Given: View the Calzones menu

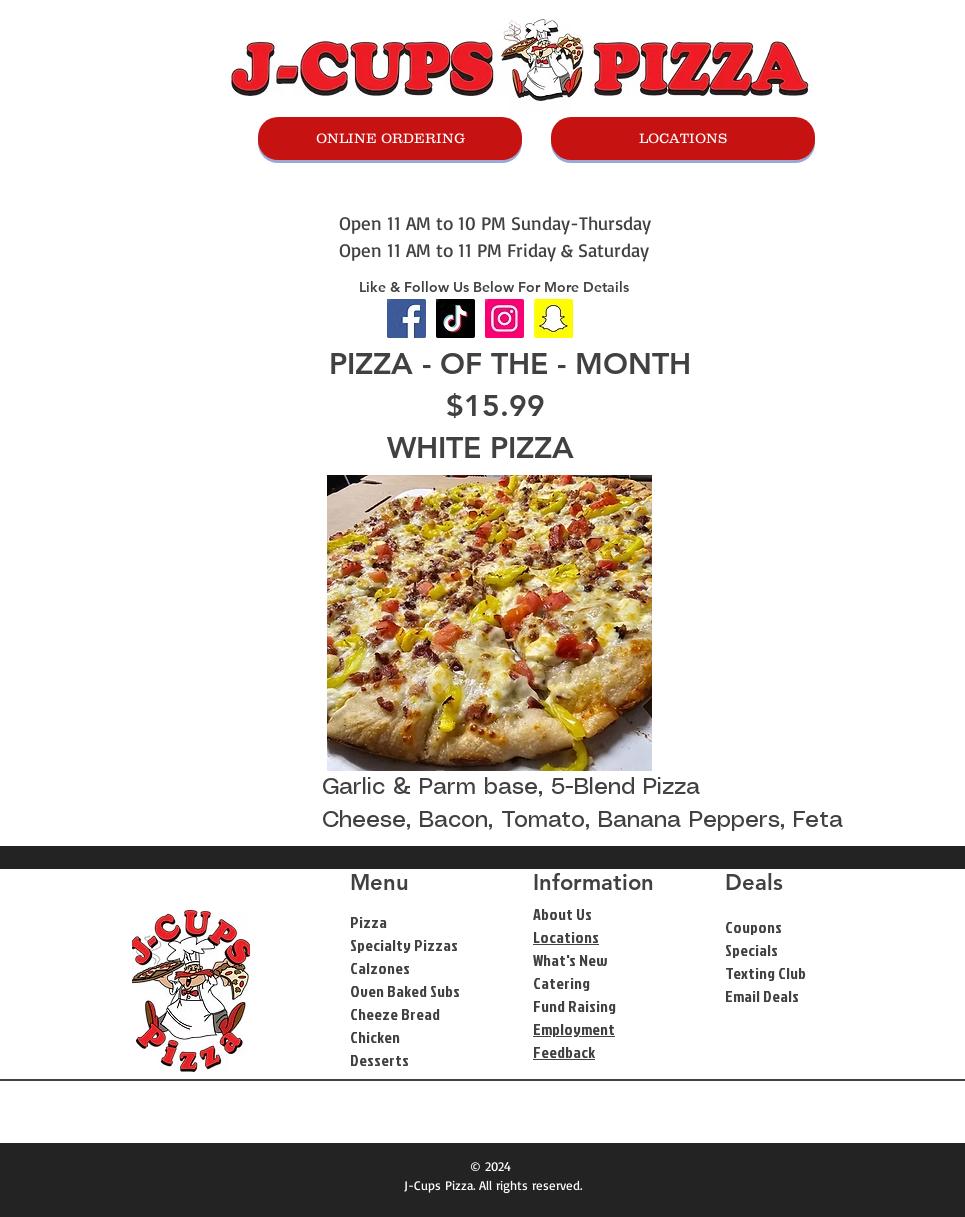Looking at the screenshot, I should coord(380,968).
